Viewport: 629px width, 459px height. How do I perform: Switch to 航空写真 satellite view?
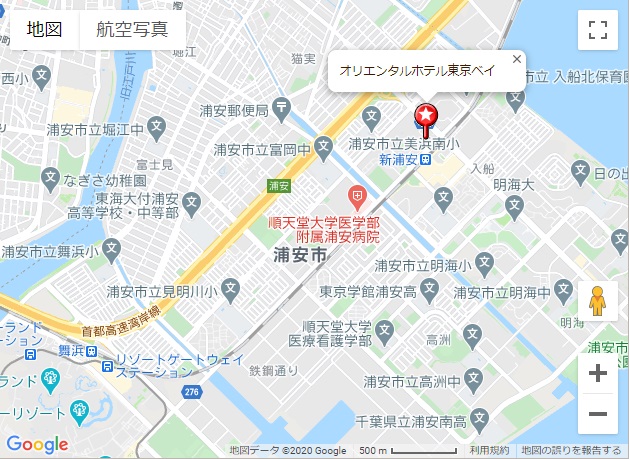point(132,29)
